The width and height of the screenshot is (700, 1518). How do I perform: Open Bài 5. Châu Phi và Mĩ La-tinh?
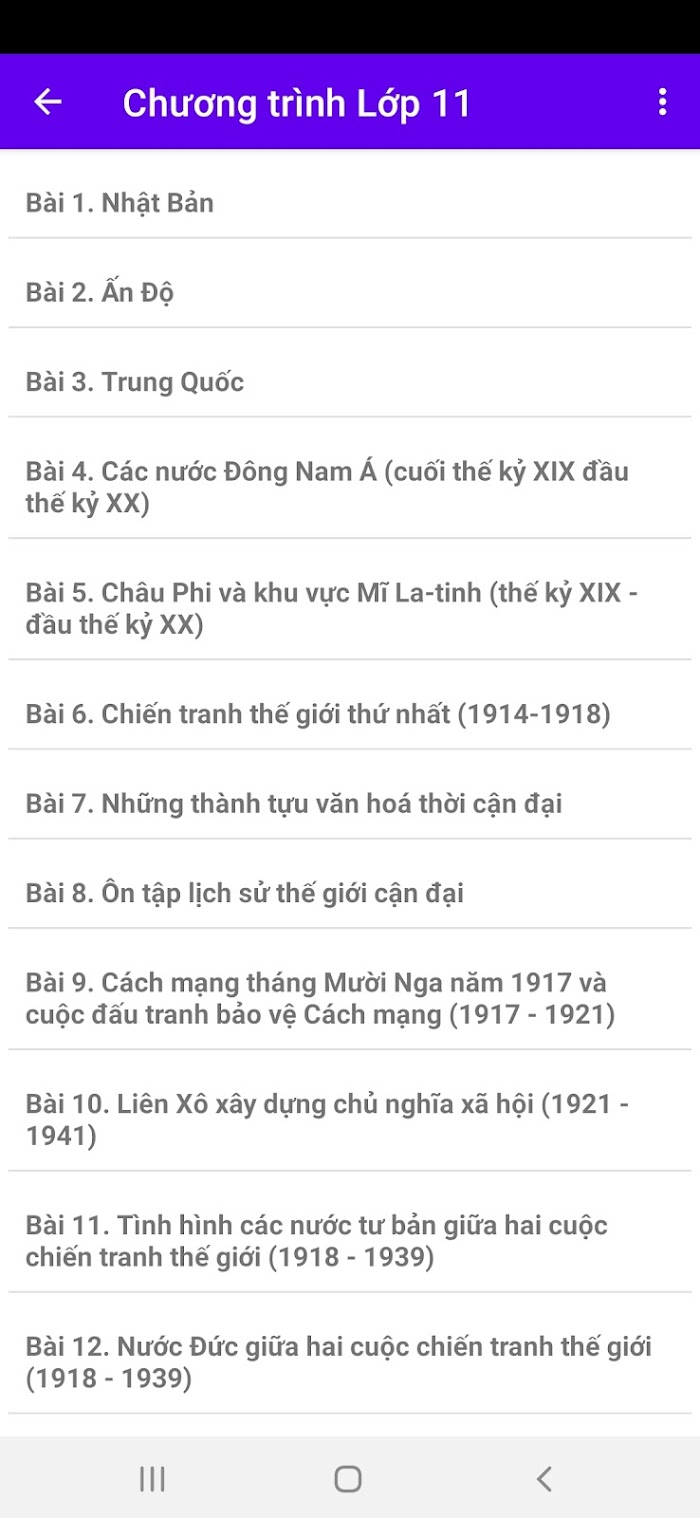point(350,599)
